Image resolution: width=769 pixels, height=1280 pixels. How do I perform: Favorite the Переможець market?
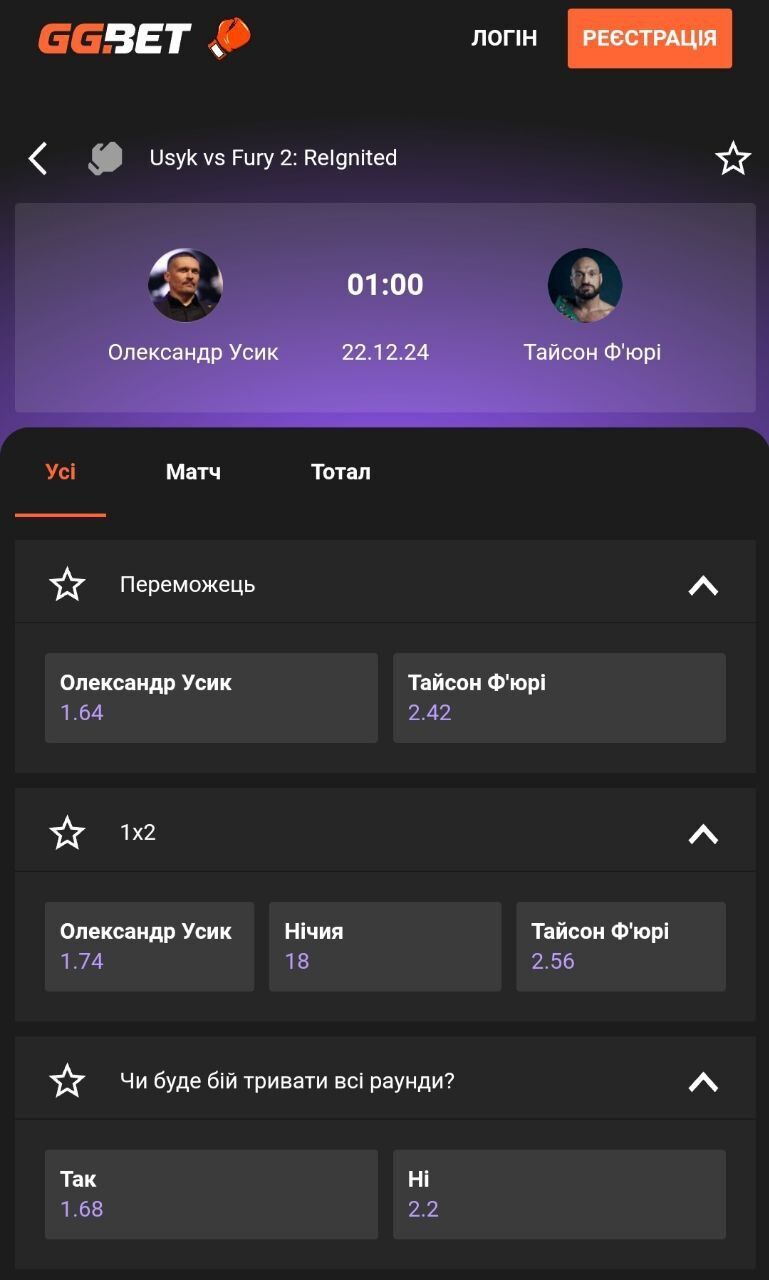coord(67,585)
